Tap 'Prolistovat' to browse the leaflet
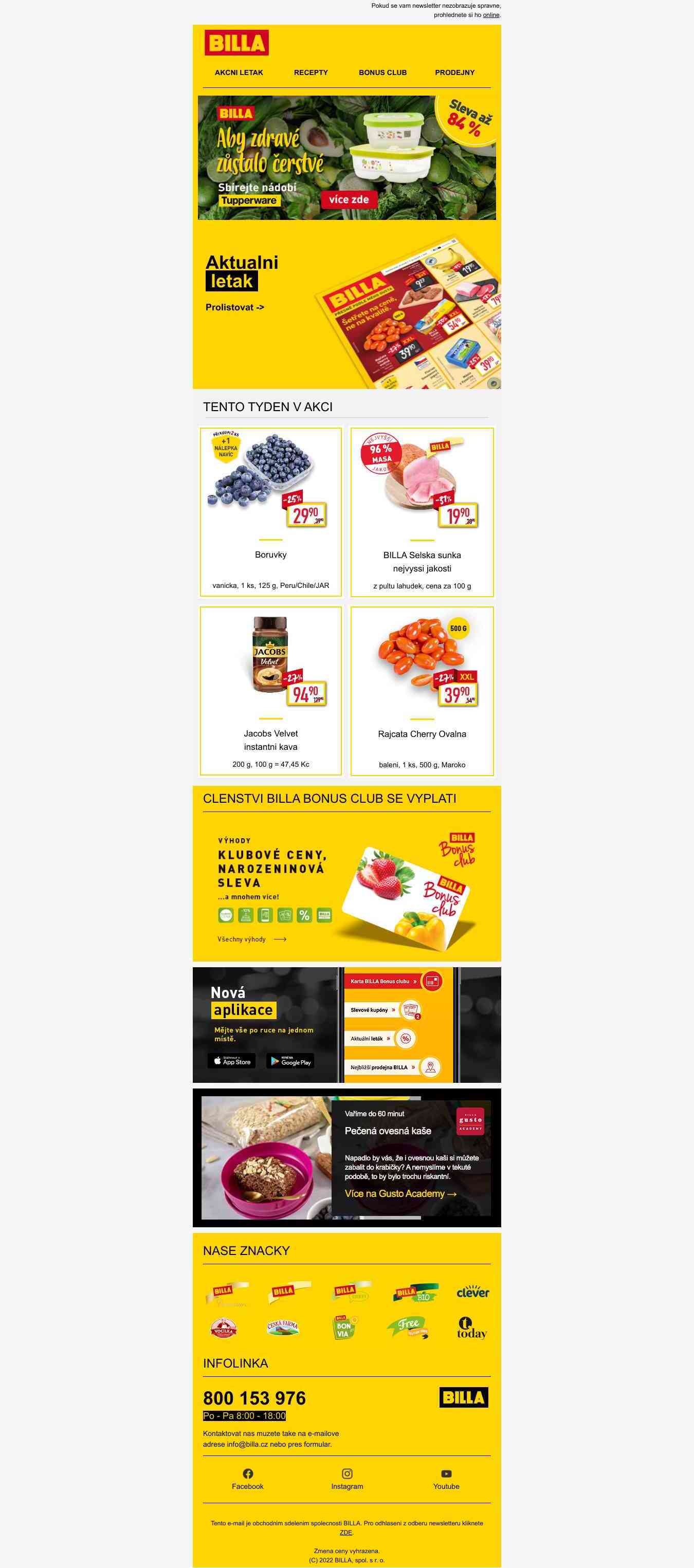The height and width of the screenshot is (1568, 694). [235, 307]
